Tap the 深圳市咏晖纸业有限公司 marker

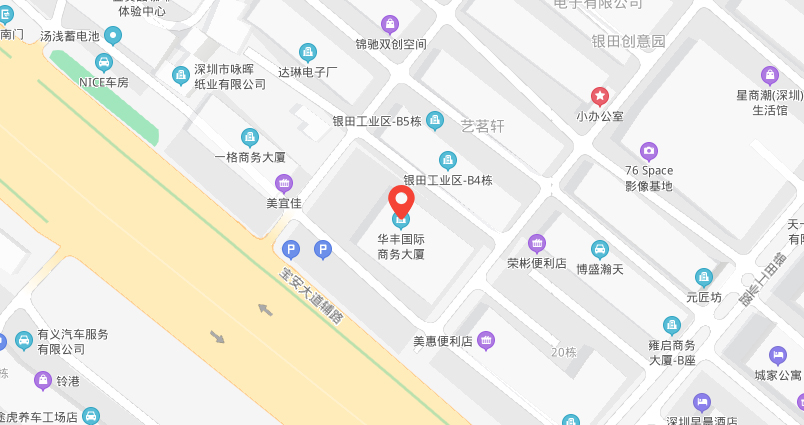coord(181,75)
